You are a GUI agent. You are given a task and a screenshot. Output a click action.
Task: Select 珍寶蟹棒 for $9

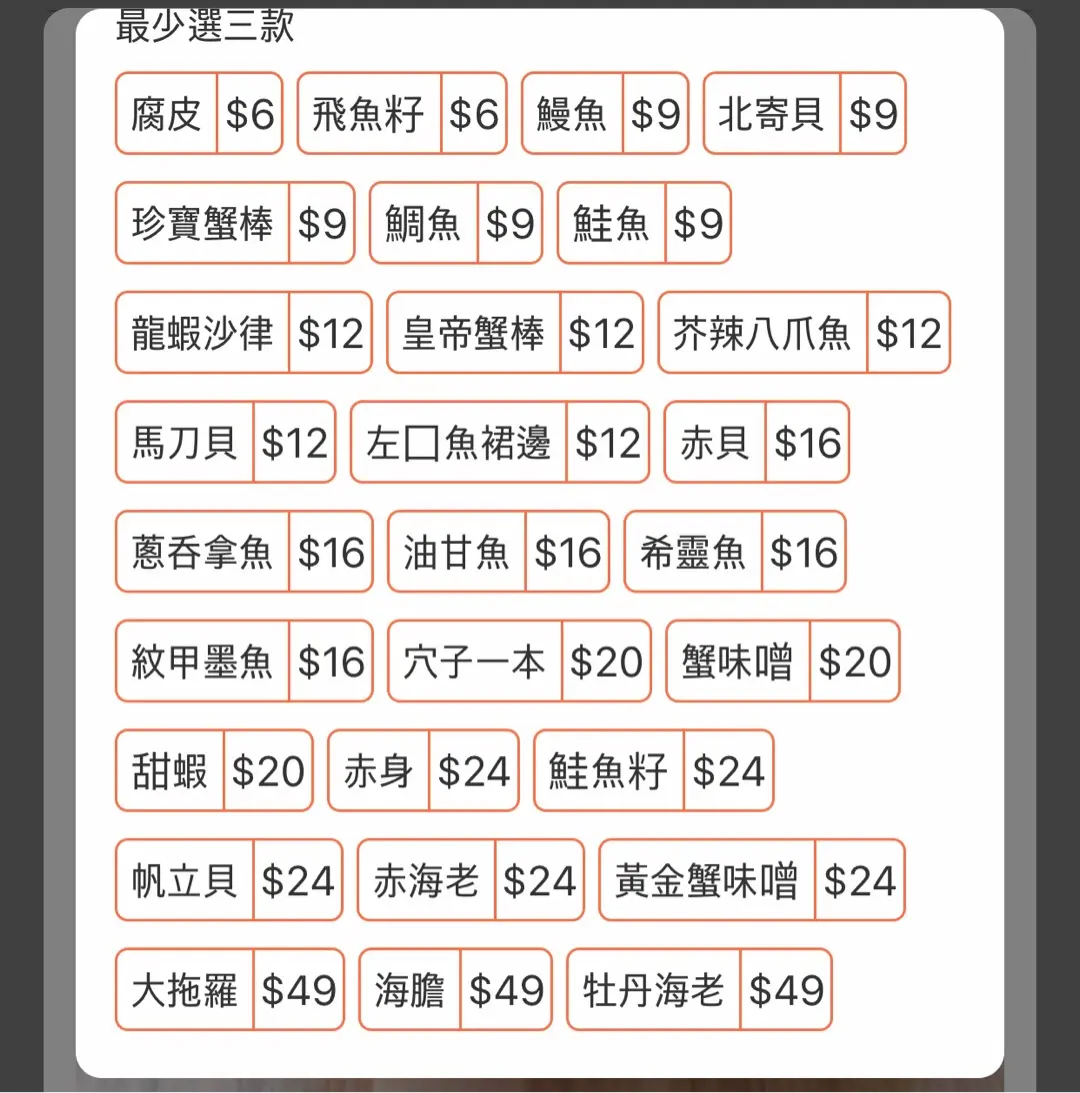[235, 223]
